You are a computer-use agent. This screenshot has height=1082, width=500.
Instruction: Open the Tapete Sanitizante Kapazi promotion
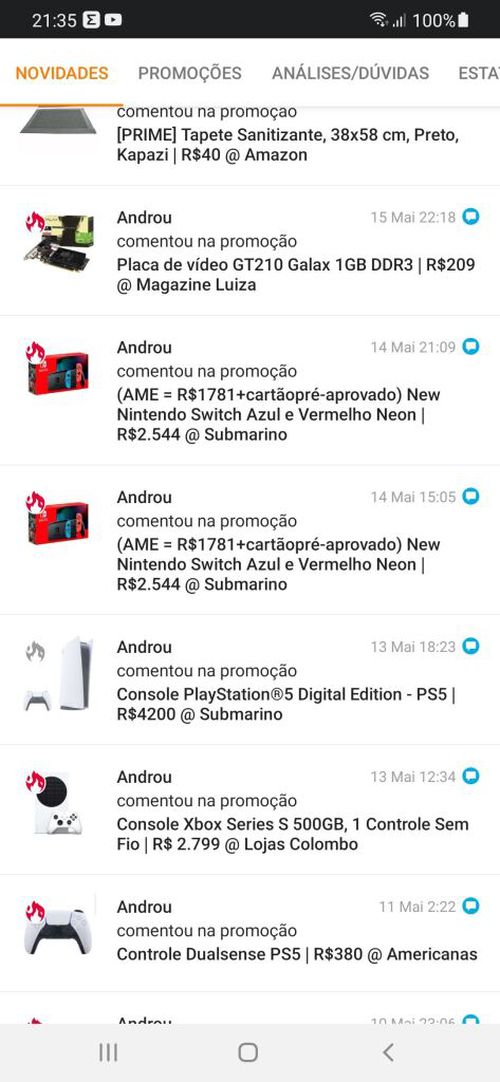tap(250, 146)
